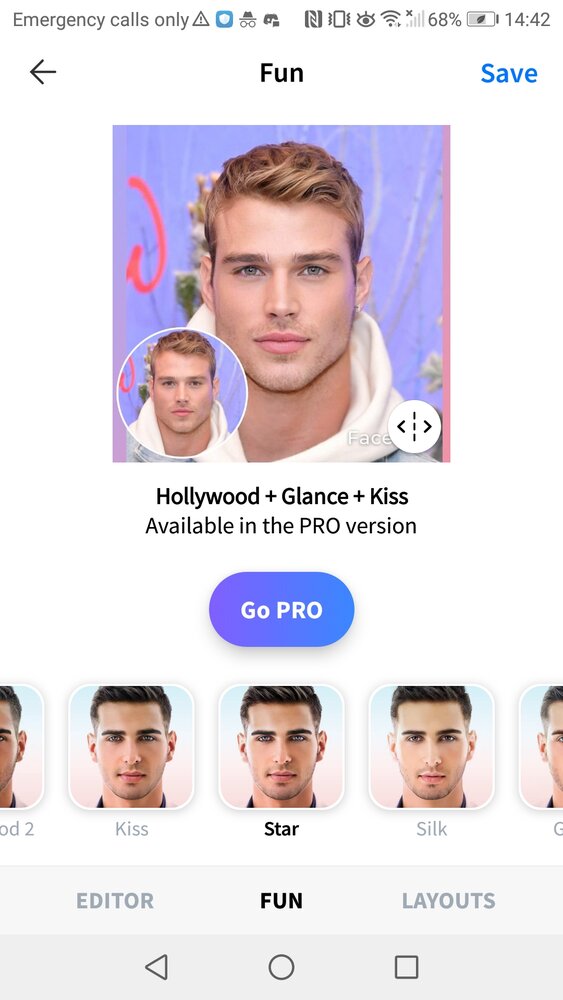Go to the system home screen
The height and width of the screenshot is (1000, 563).
coord(281,967)
